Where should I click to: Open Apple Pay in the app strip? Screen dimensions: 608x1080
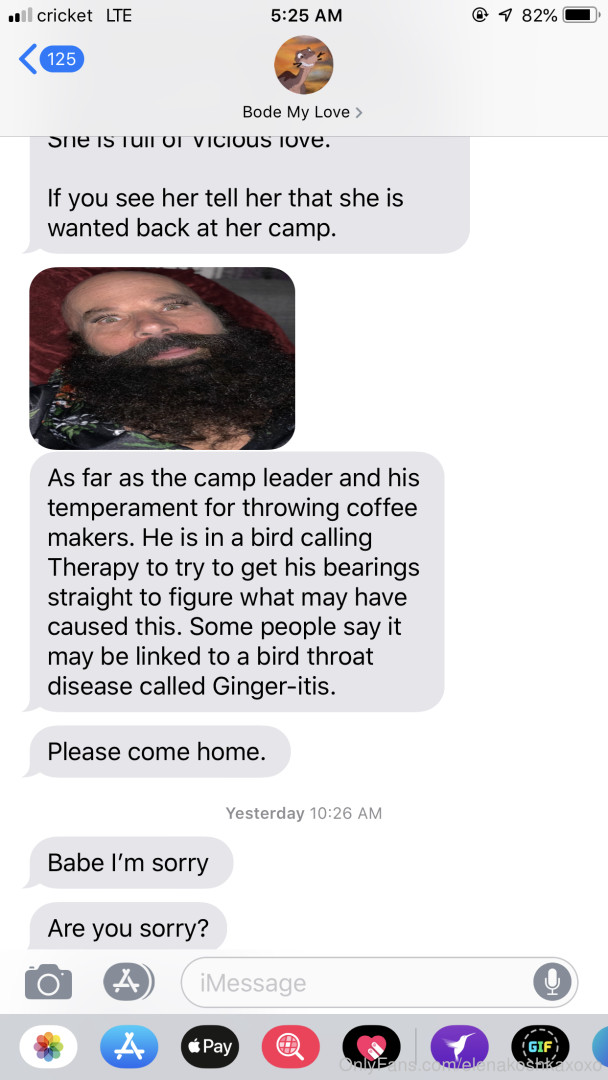pos(209,1047)
